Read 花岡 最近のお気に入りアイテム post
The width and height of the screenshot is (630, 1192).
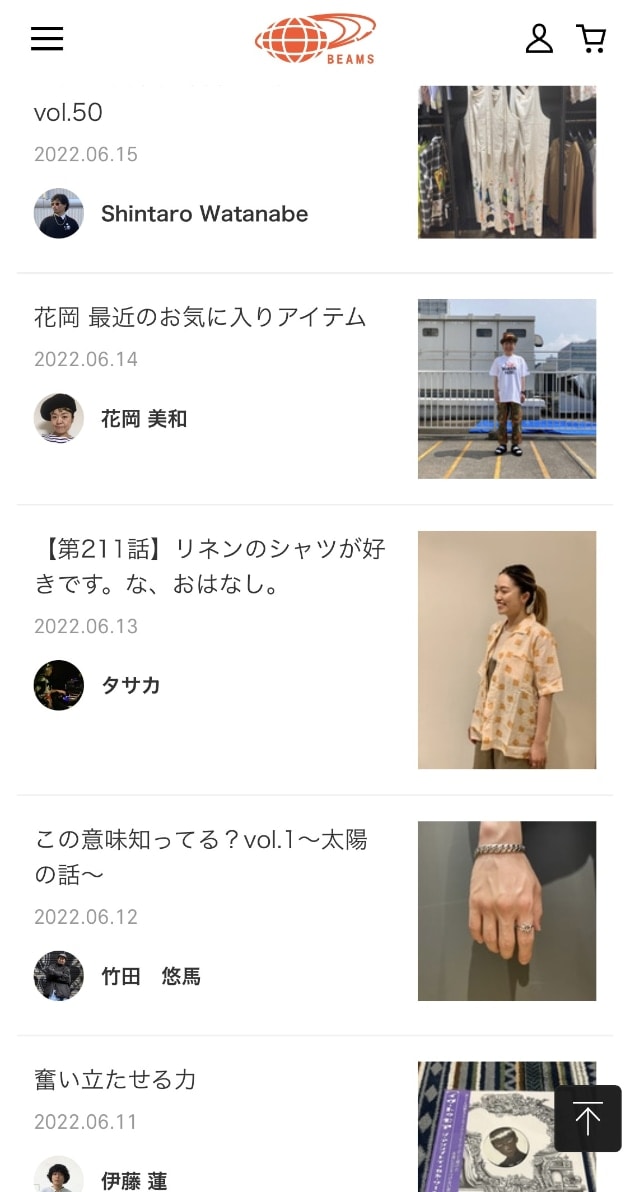pos(200,318)
